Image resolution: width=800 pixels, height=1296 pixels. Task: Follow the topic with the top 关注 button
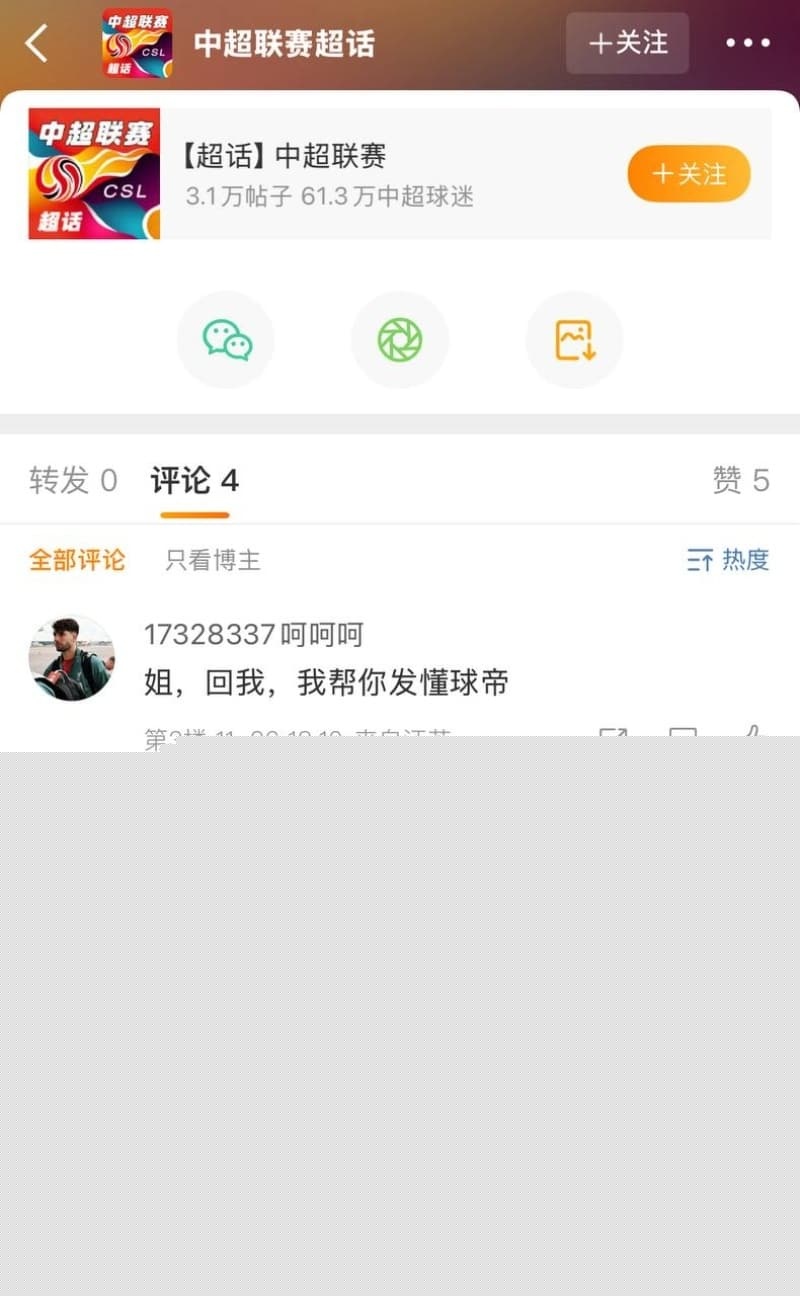[627, 43]
